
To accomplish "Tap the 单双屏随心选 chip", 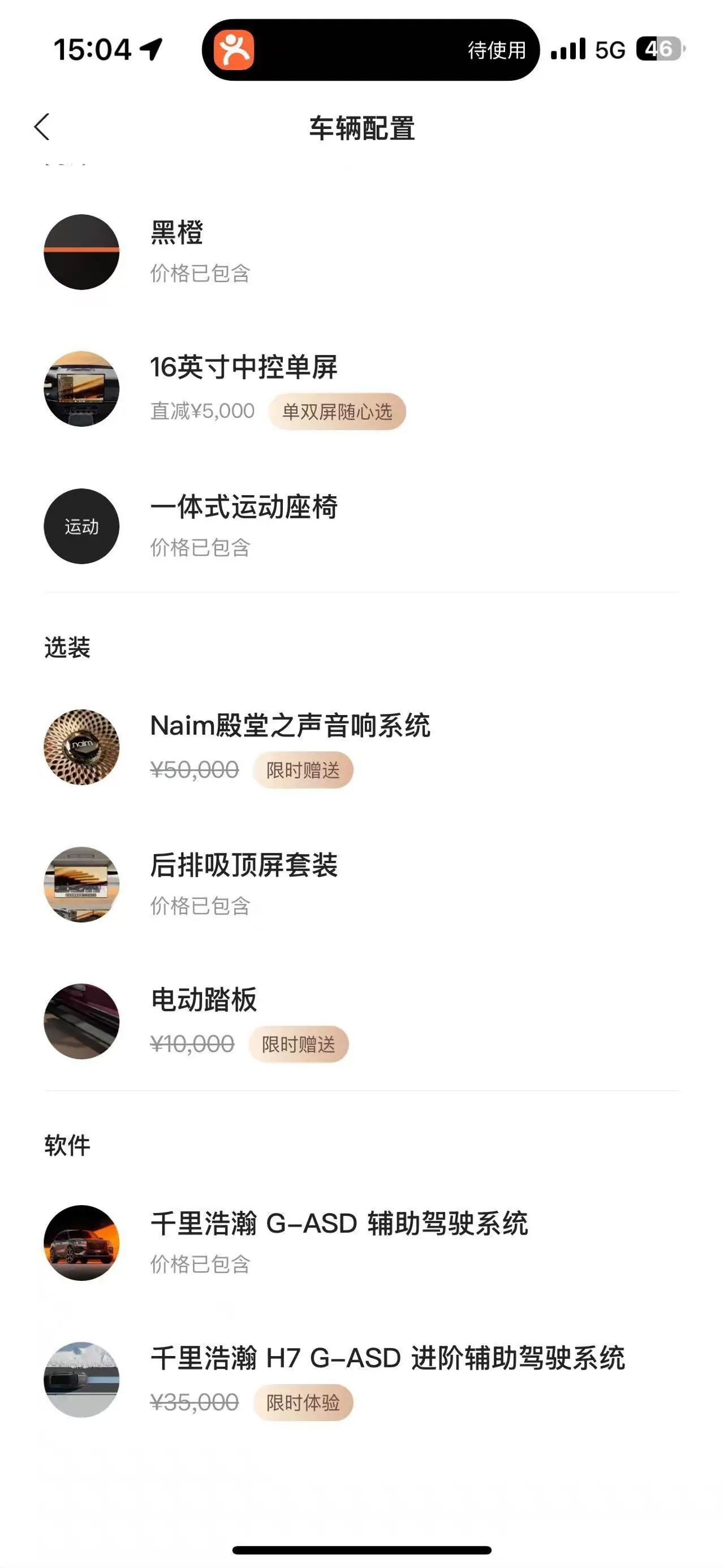I will point(337,412).
